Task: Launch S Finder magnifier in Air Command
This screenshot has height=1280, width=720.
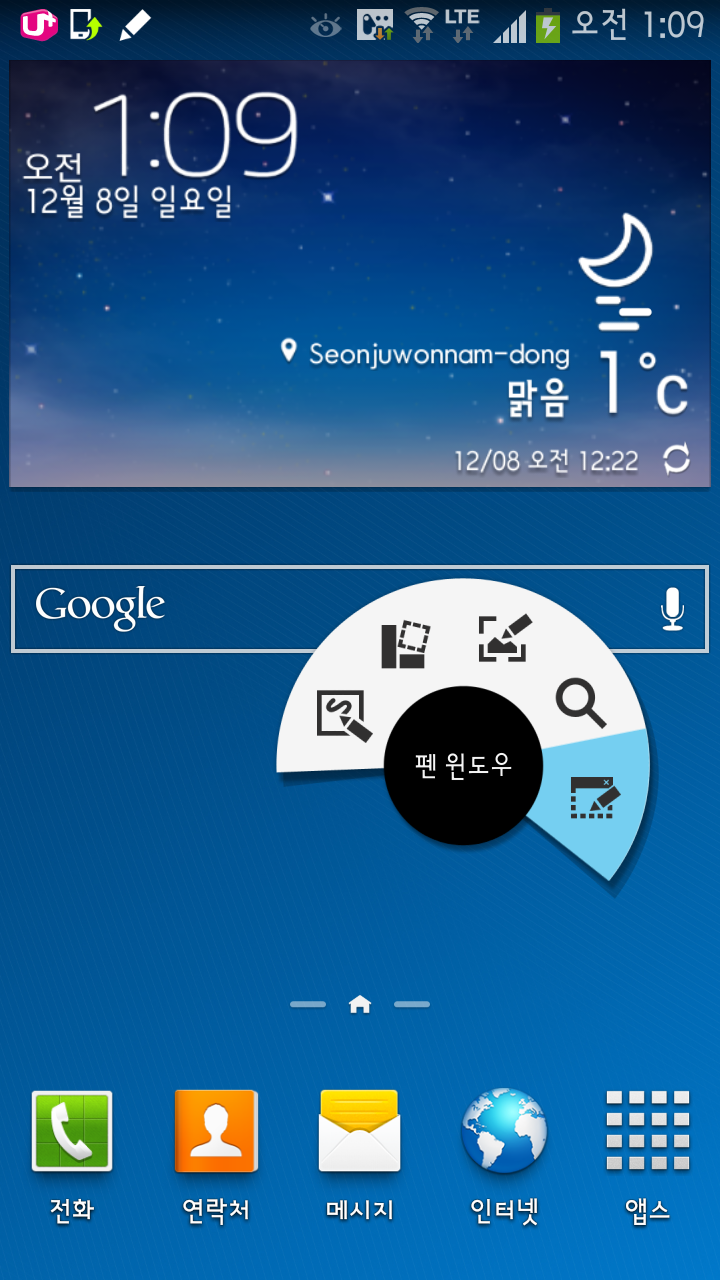Action: pos(581,702)
